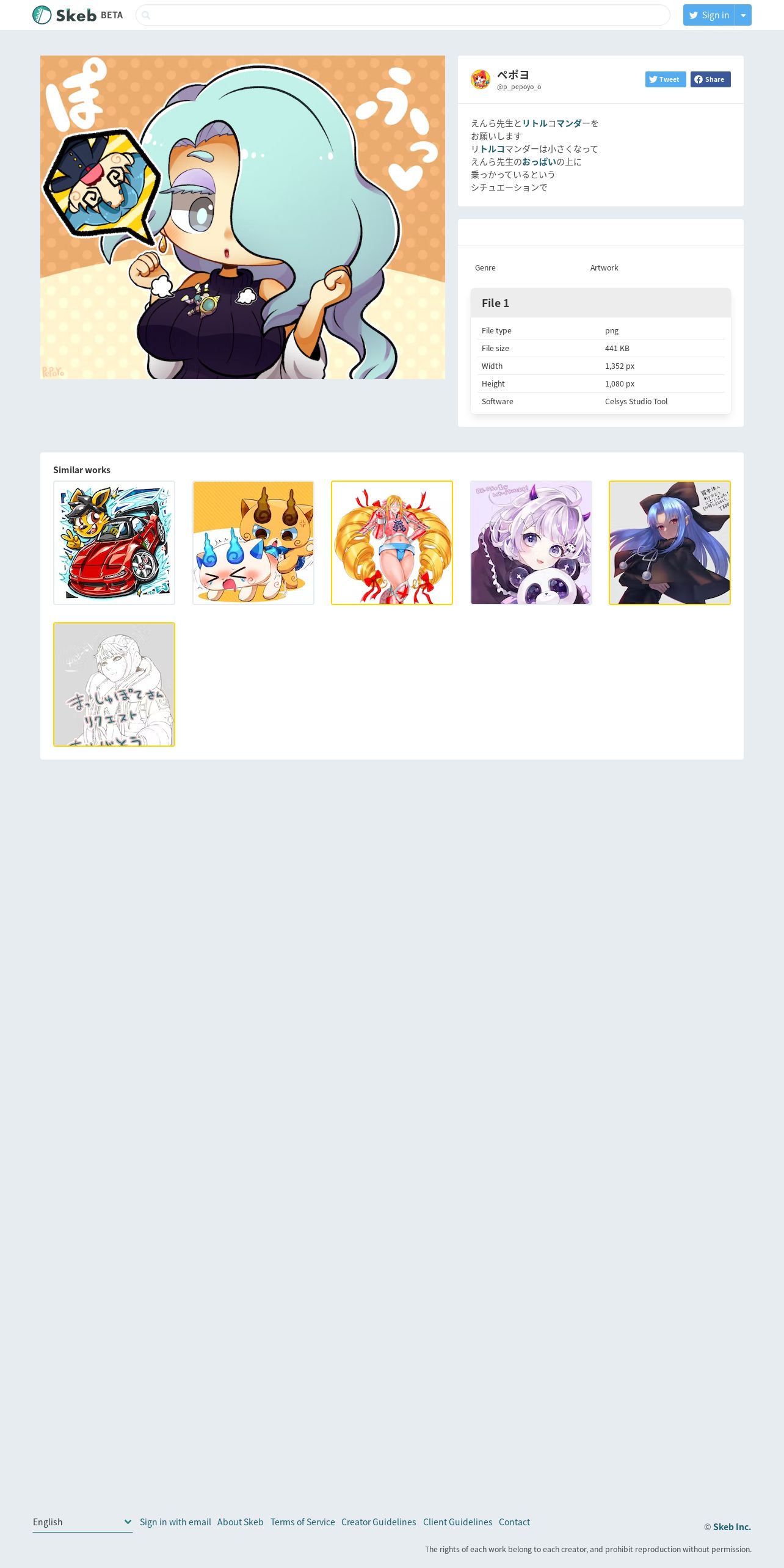Open the main artwork image
784x1568 pixels.
tap(242, 217)
